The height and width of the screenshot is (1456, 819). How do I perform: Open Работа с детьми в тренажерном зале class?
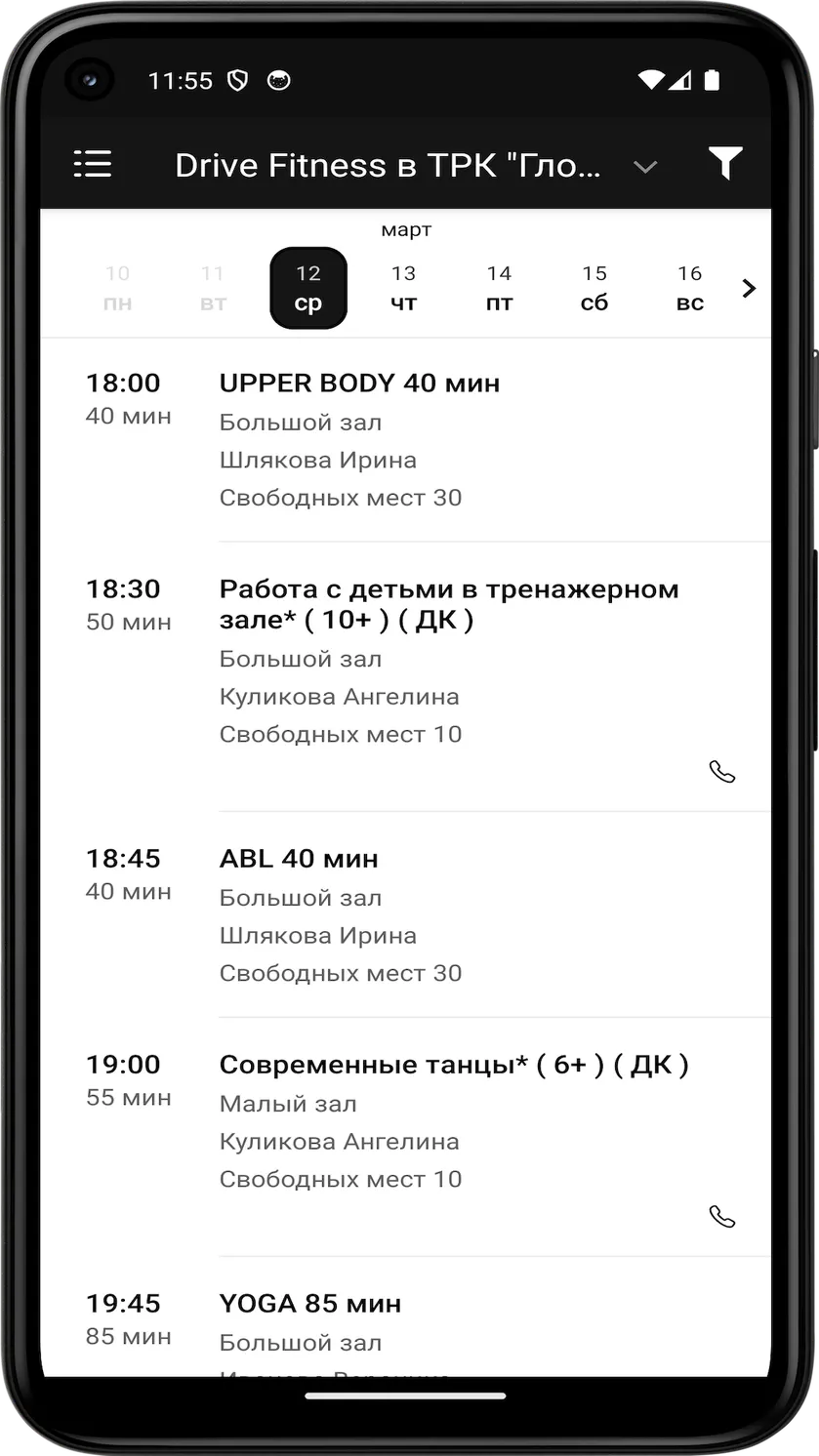[x=405, y=676]
